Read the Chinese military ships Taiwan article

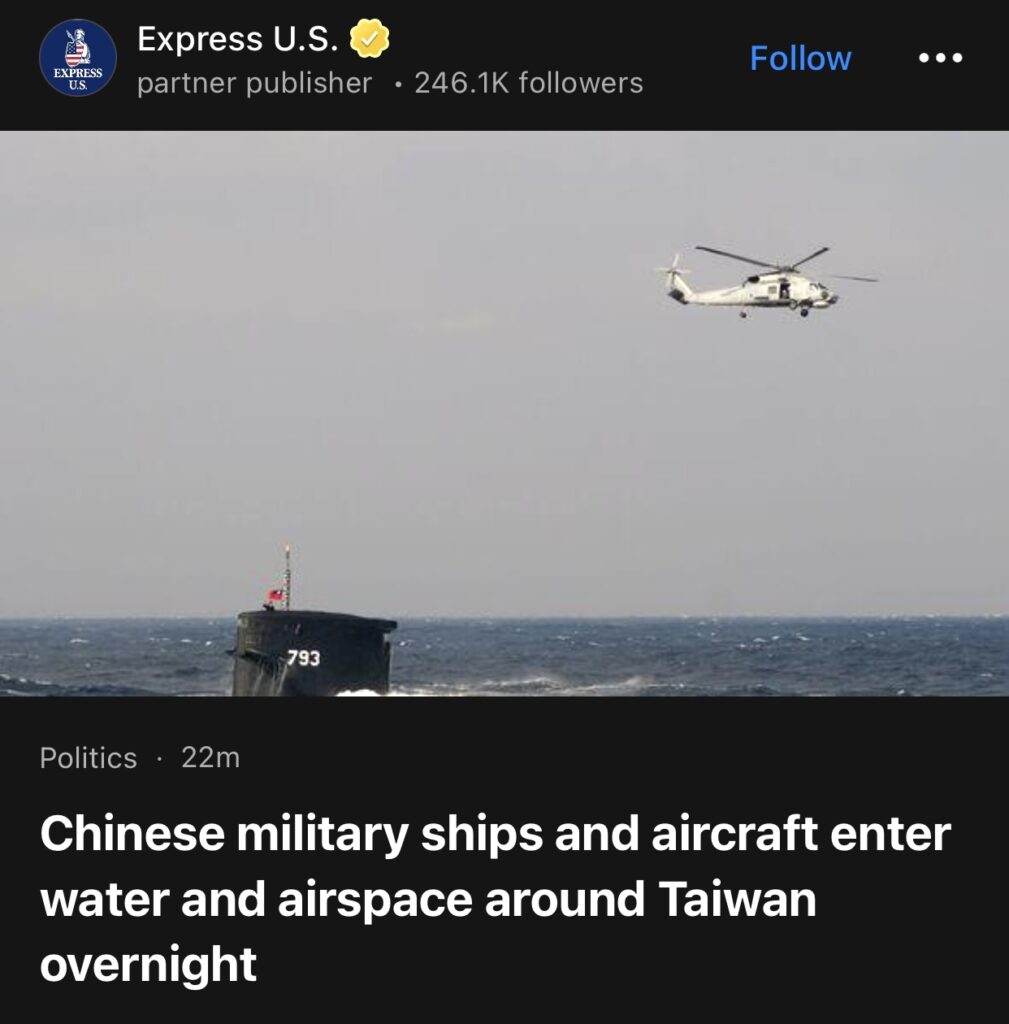495,899
